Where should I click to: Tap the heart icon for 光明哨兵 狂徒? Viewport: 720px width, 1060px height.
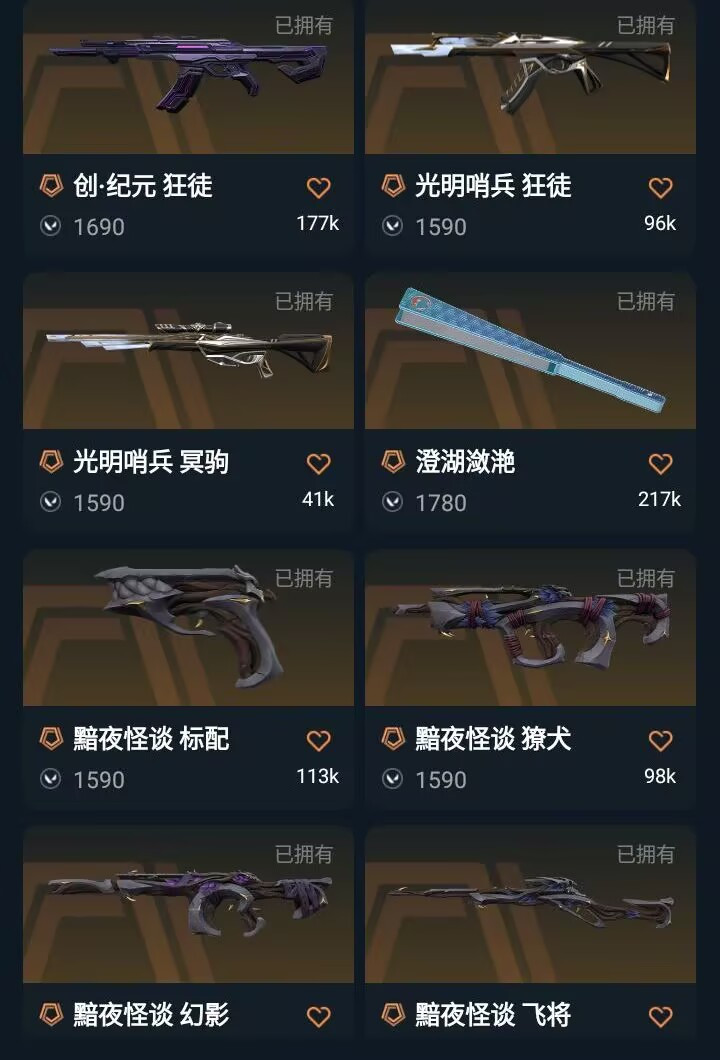coord(660,187)
